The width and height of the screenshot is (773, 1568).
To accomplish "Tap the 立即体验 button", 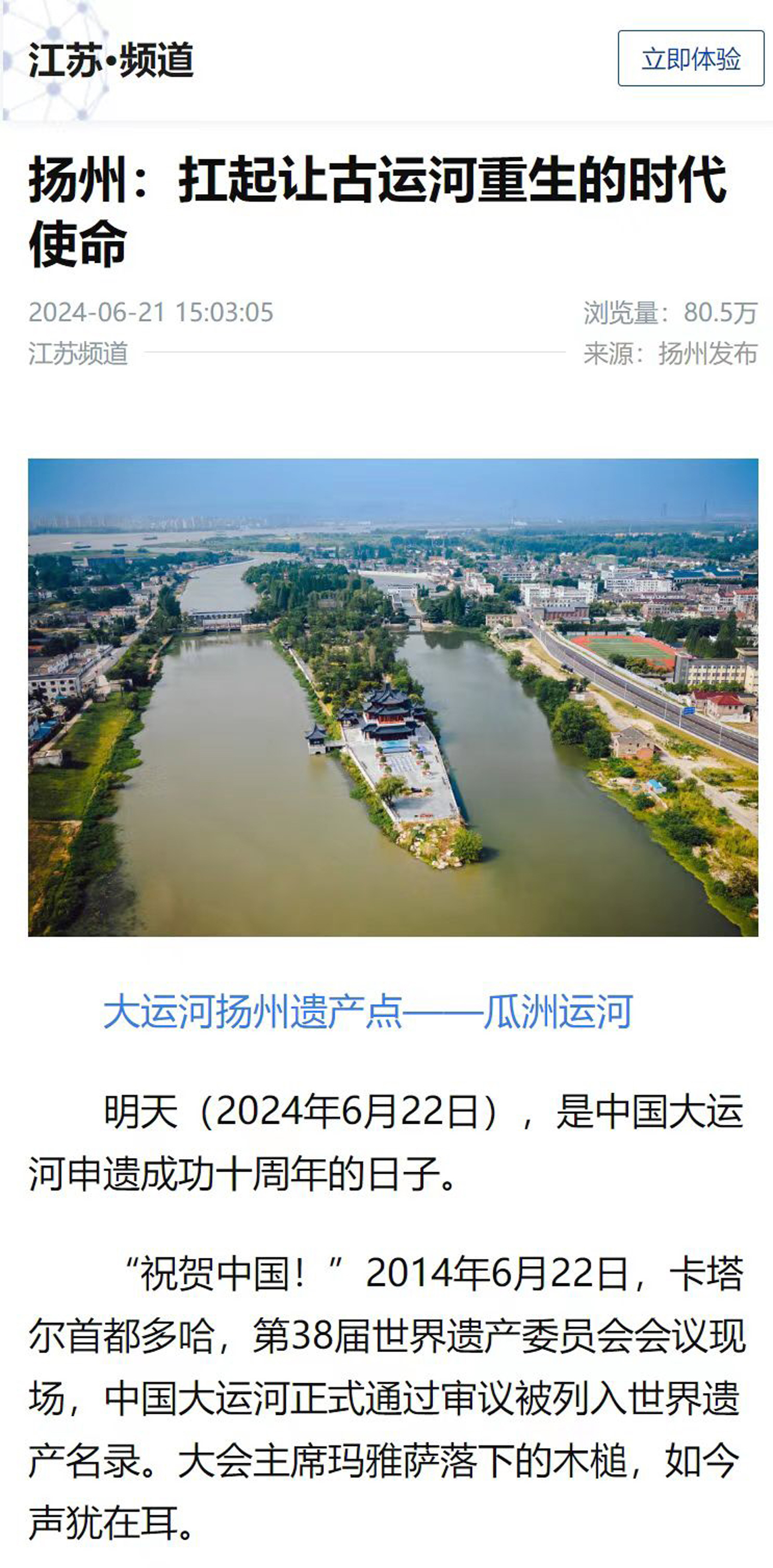I will (x=691, y=58).
